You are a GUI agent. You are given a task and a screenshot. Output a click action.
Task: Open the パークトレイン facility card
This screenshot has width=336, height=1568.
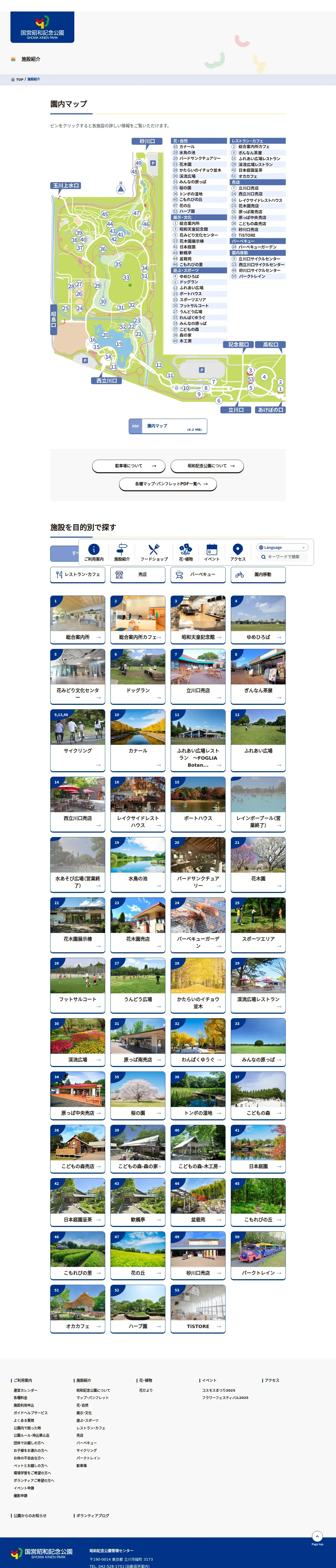258,1256
